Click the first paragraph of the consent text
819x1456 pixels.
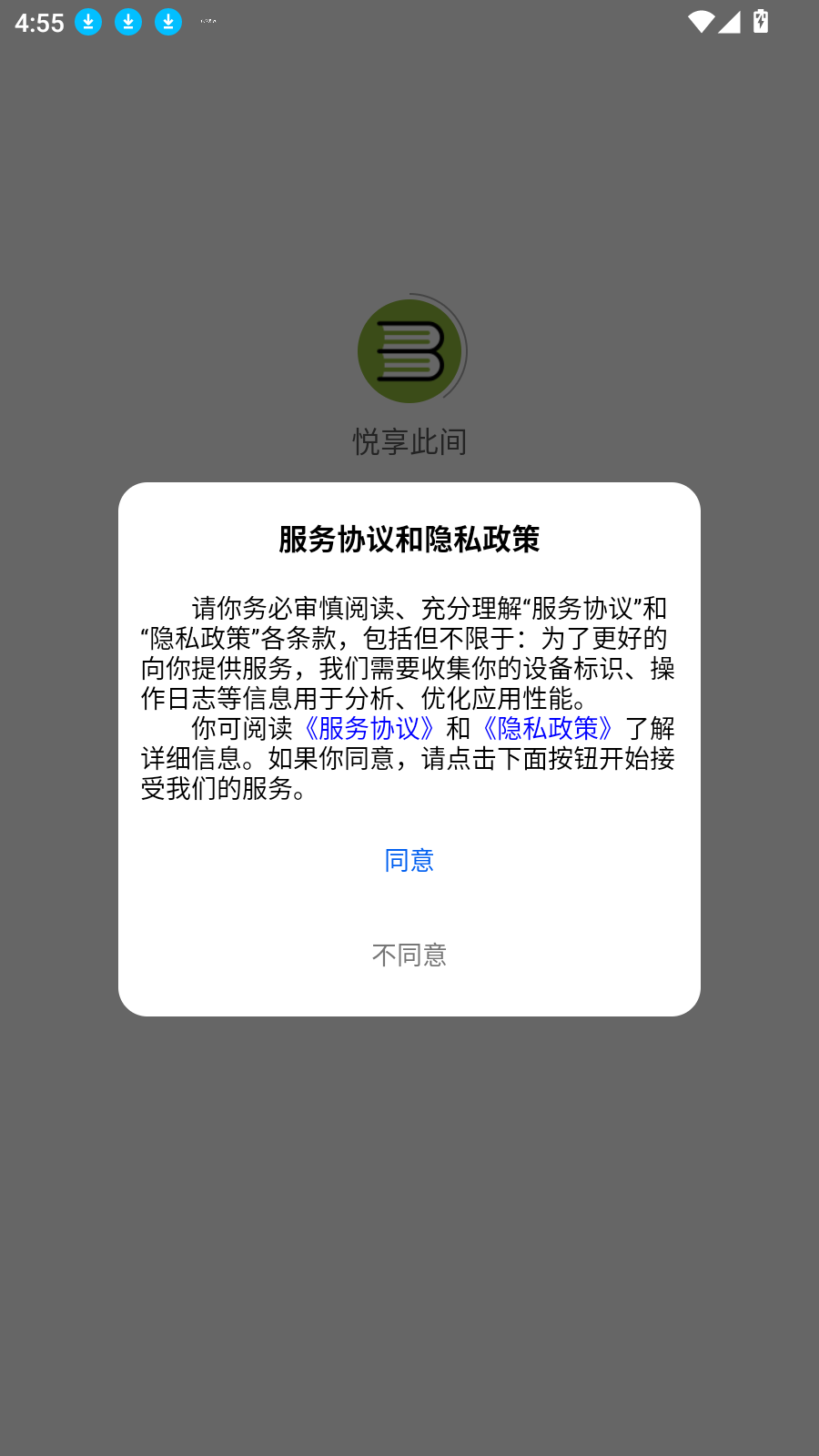pyautogui.click(x=409, y=651)
